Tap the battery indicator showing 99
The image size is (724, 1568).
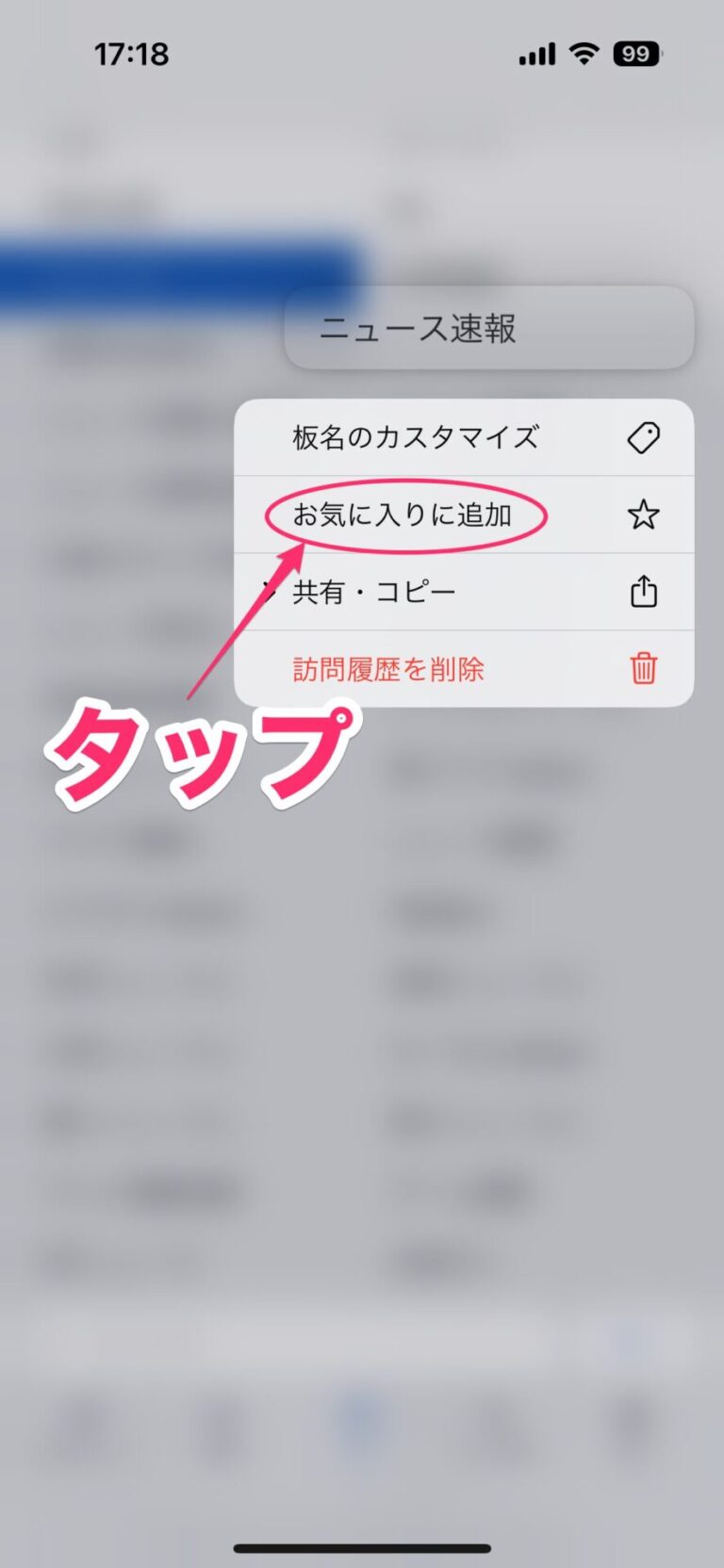635,54
